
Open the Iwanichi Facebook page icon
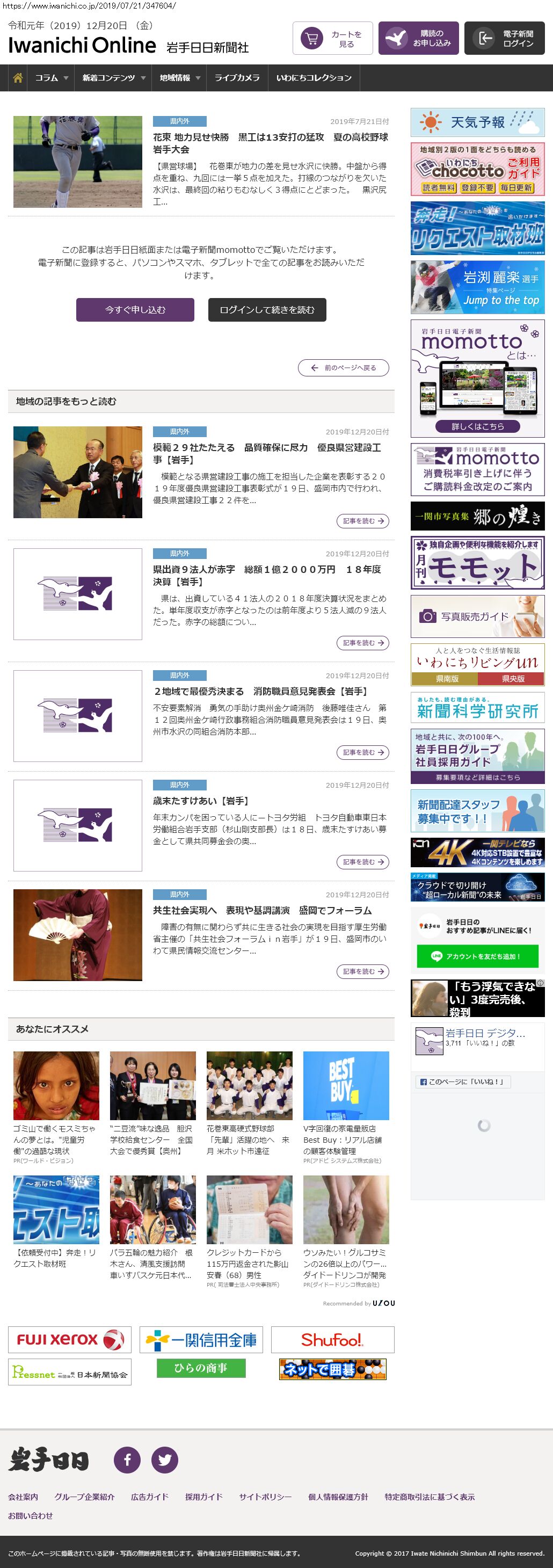pos(127,1459)
